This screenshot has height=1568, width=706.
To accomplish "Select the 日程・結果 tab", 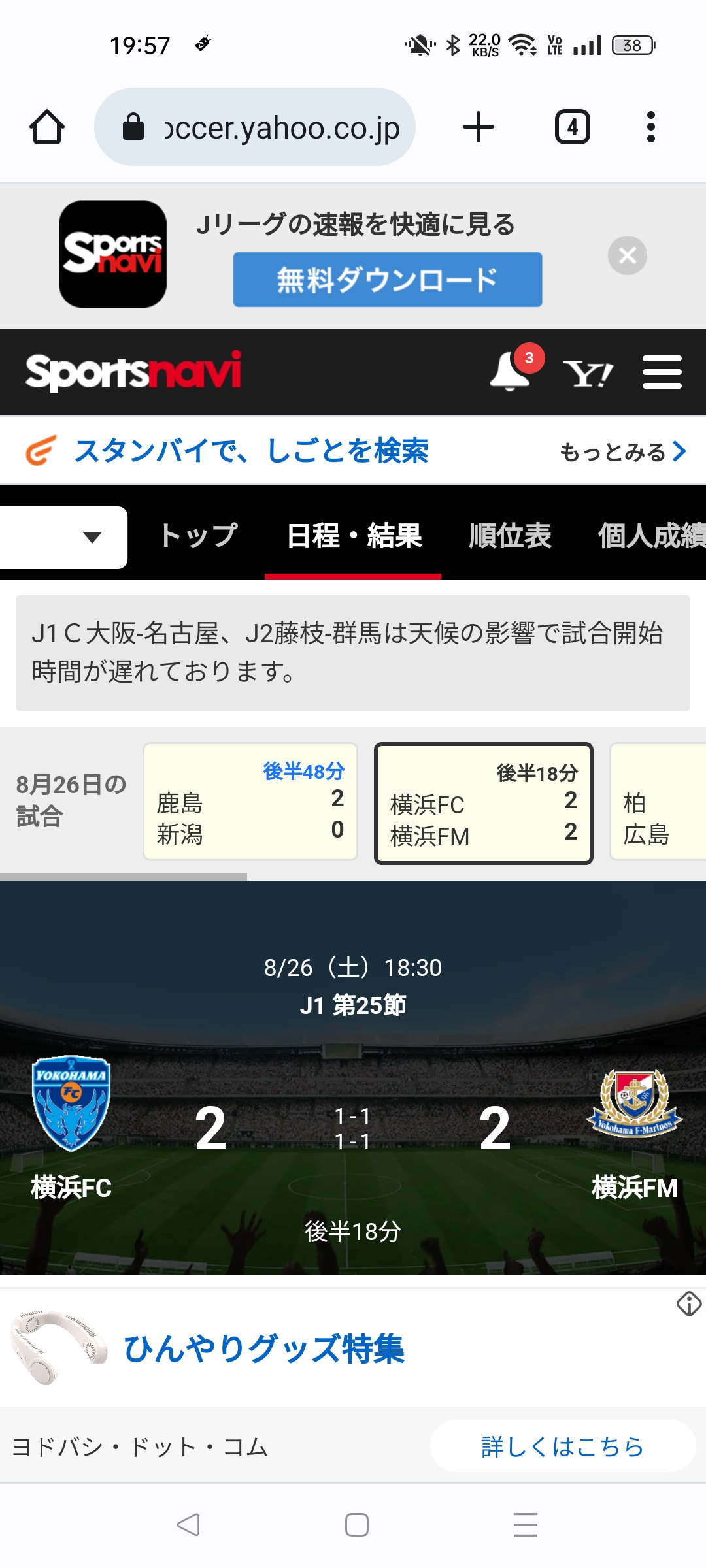I will pos(354,536).
